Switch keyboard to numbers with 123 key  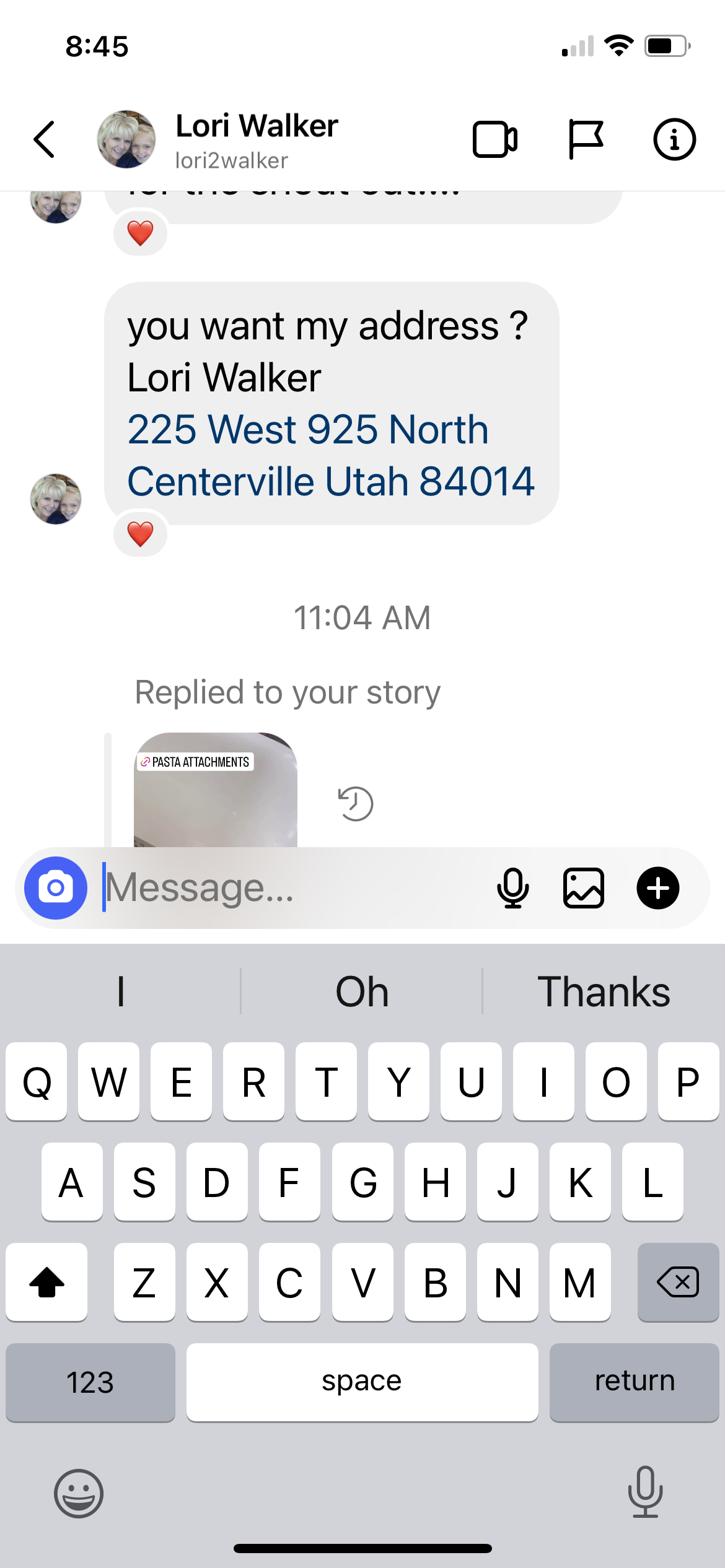(90, 1382)
